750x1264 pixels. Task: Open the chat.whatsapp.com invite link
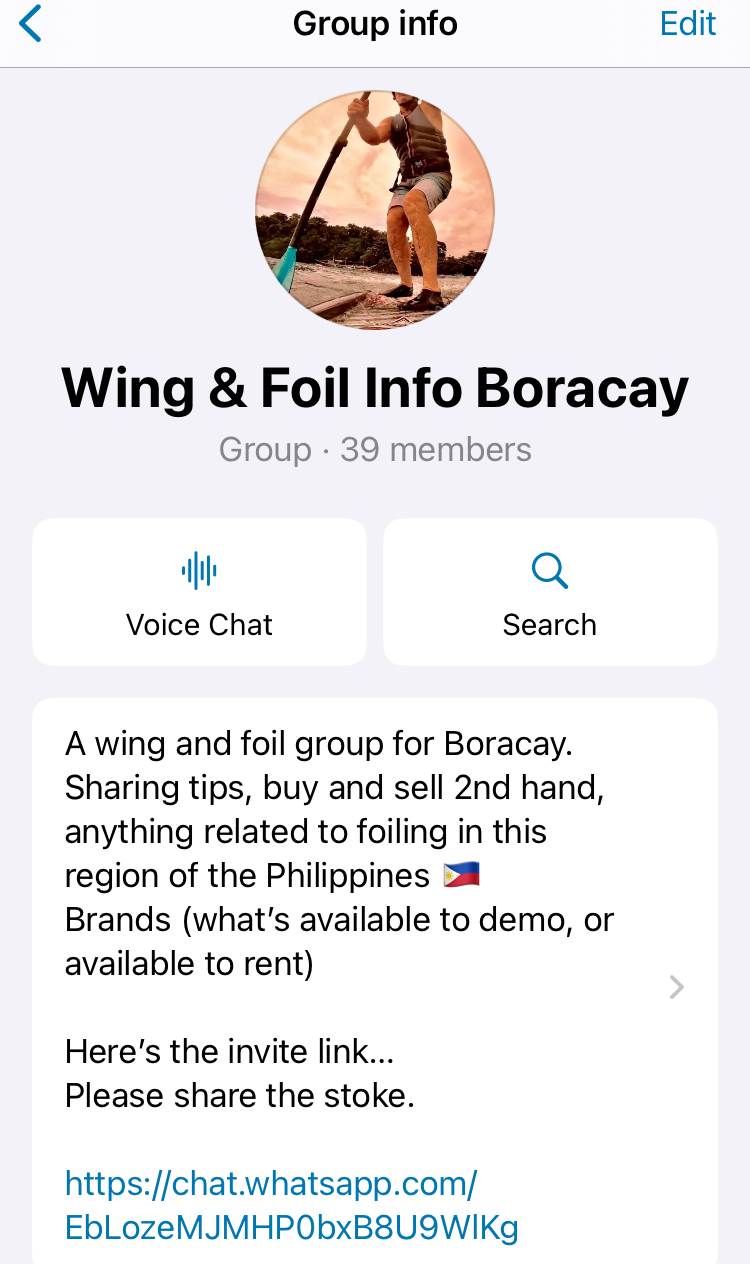click(x=290, y=1205)
